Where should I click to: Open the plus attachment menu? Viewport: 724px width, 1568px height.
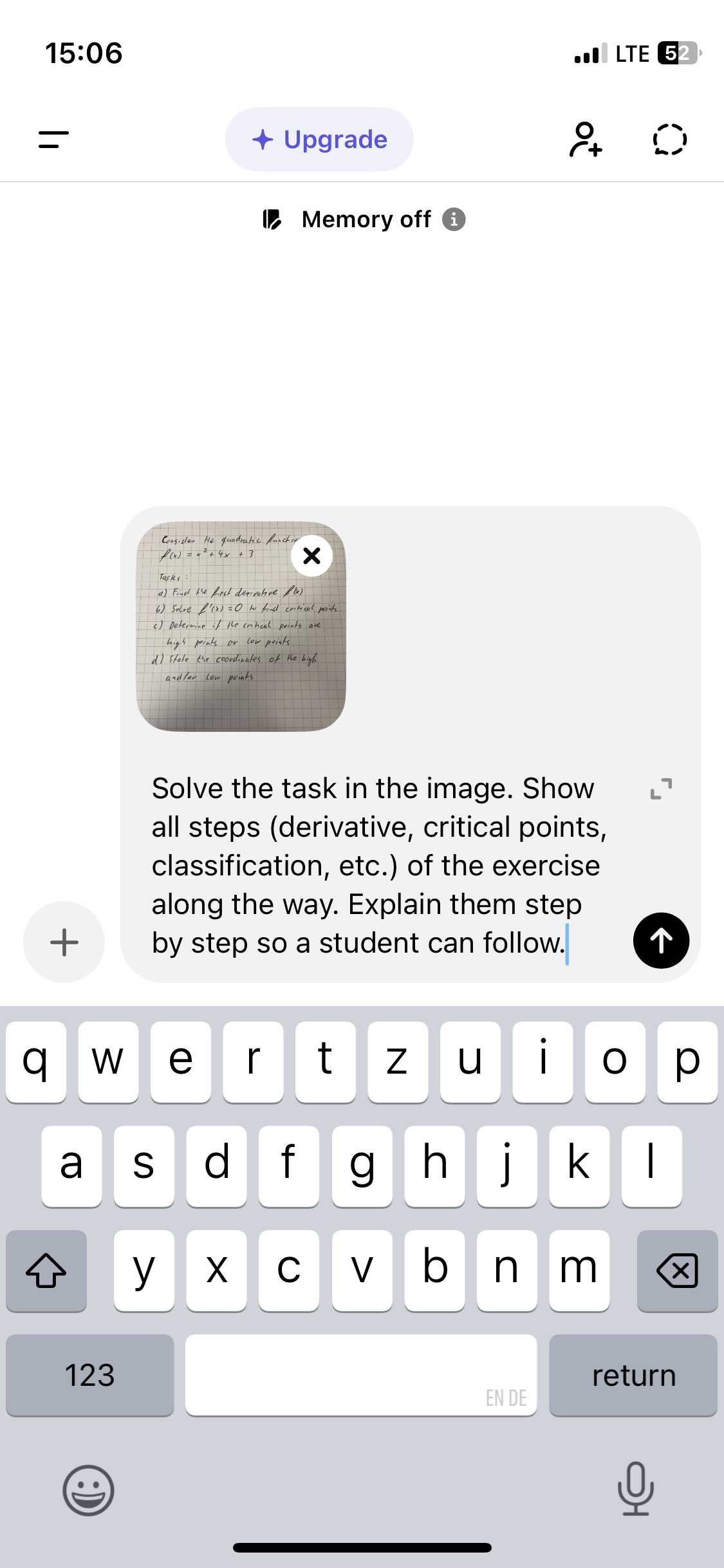pyautogui.click(x=64, y=942)
